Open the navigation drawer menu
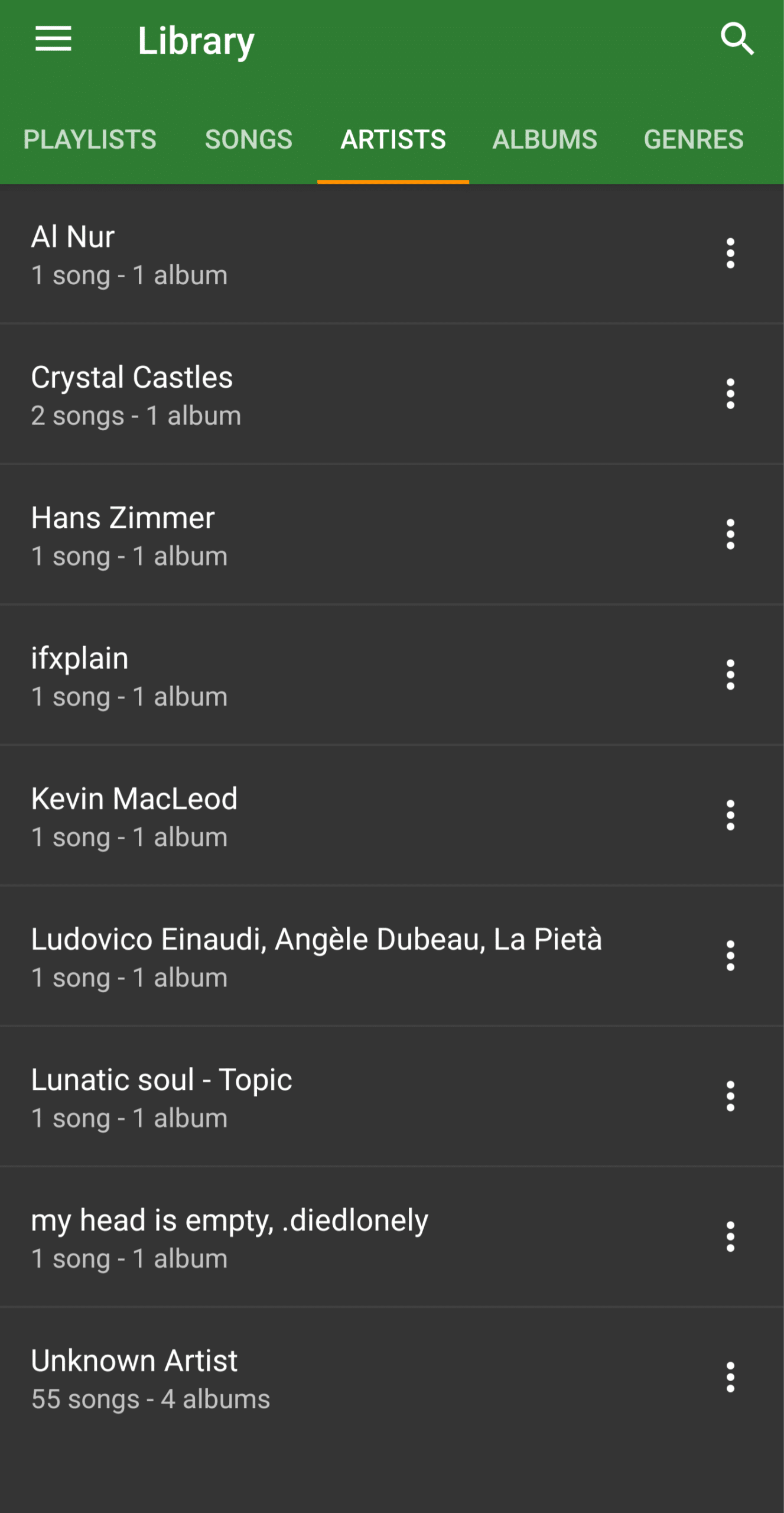The height and width of the screenshot is (1513, 784). pyautogui.click(x=53, y=39)
